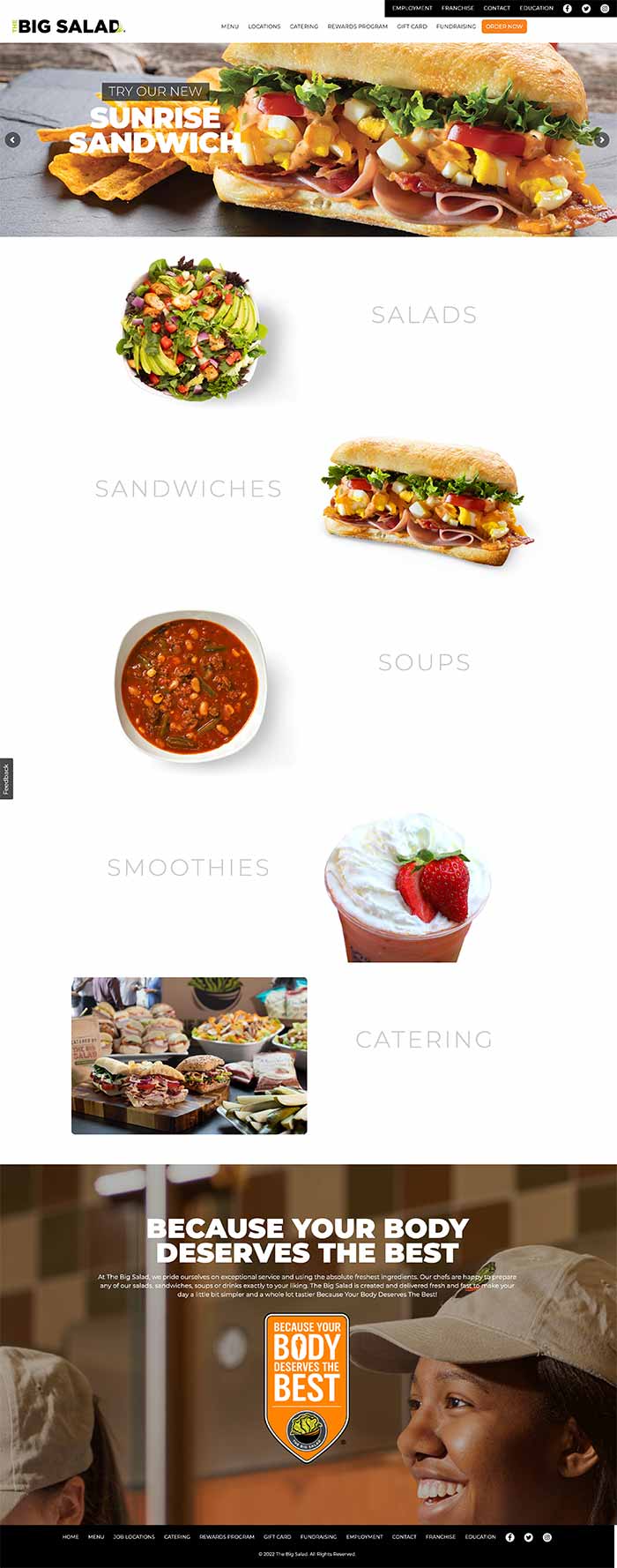
Task: Open the Menu link in header
Action: point(230,26)
